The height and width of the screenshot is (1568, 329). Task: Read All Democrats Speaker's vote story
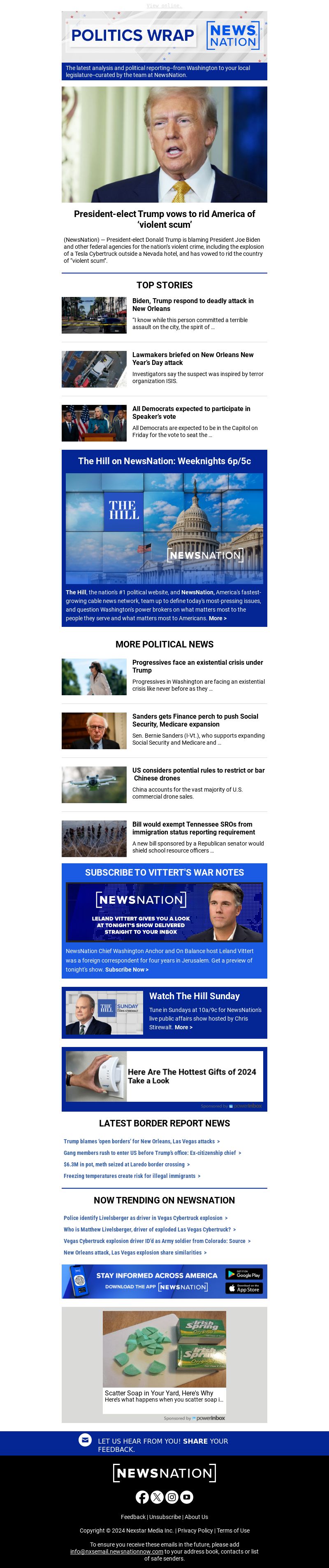[x=191, y=413]
